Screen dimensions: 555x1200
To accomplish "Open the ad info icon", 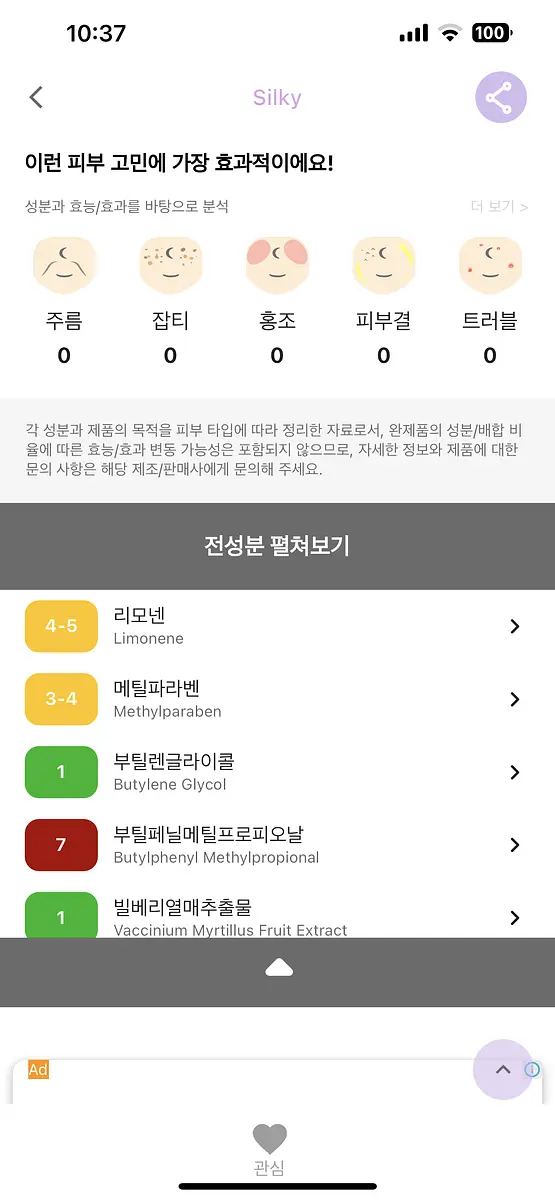I will click(x=533, y=1070).
